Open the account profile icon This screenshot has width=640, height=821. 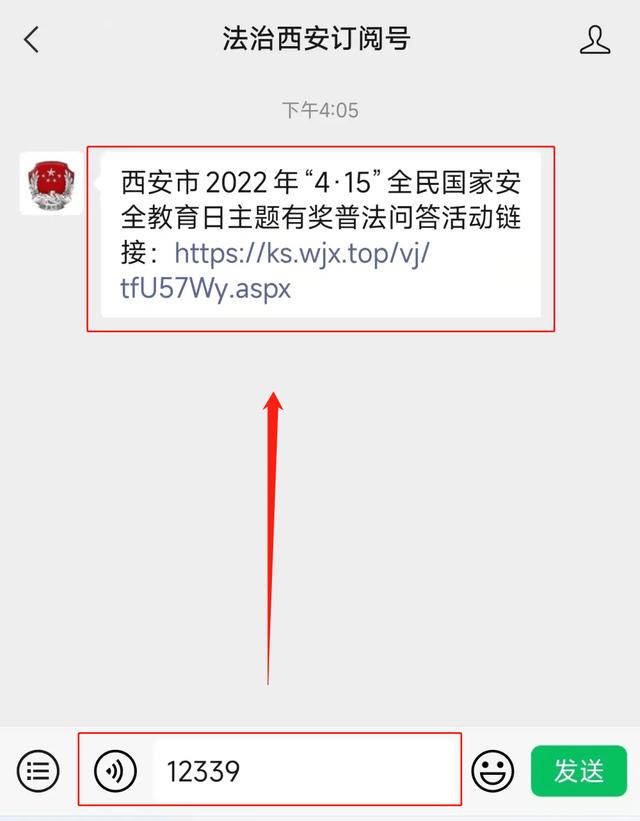[595, 40]
